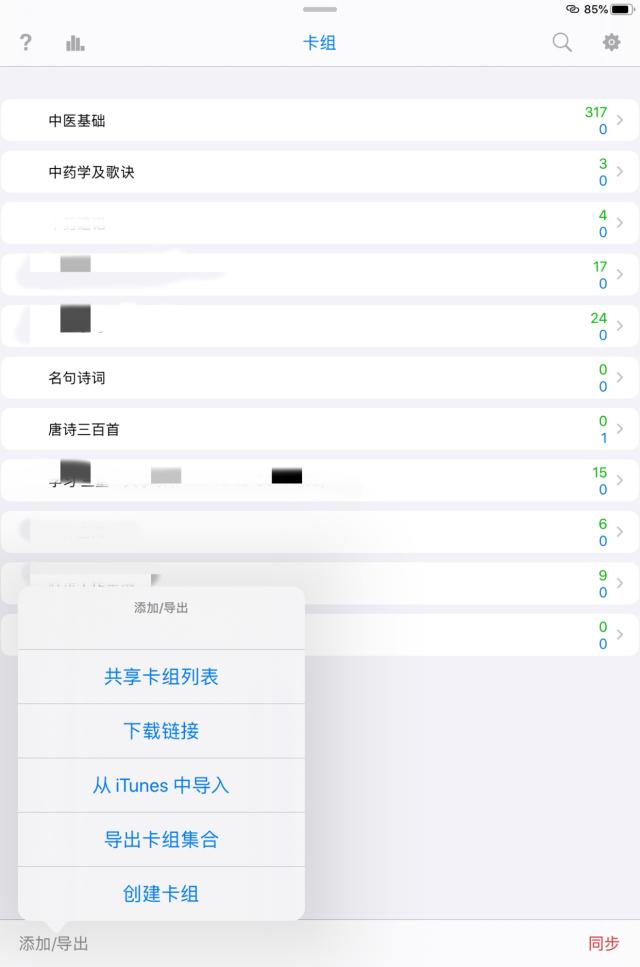
Task: Select 从 iTunes 中导入
Action: (x=161, y=786)
